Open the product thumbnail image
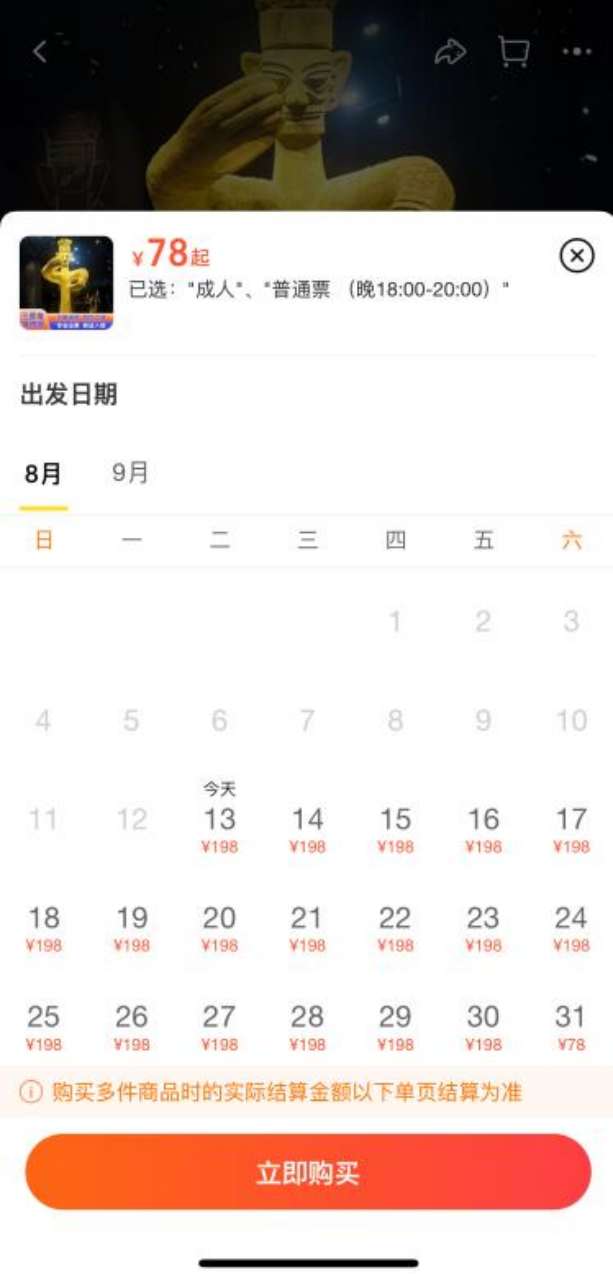The height and width of the screenshot is (1280, 613). click(x=66, y=283)
